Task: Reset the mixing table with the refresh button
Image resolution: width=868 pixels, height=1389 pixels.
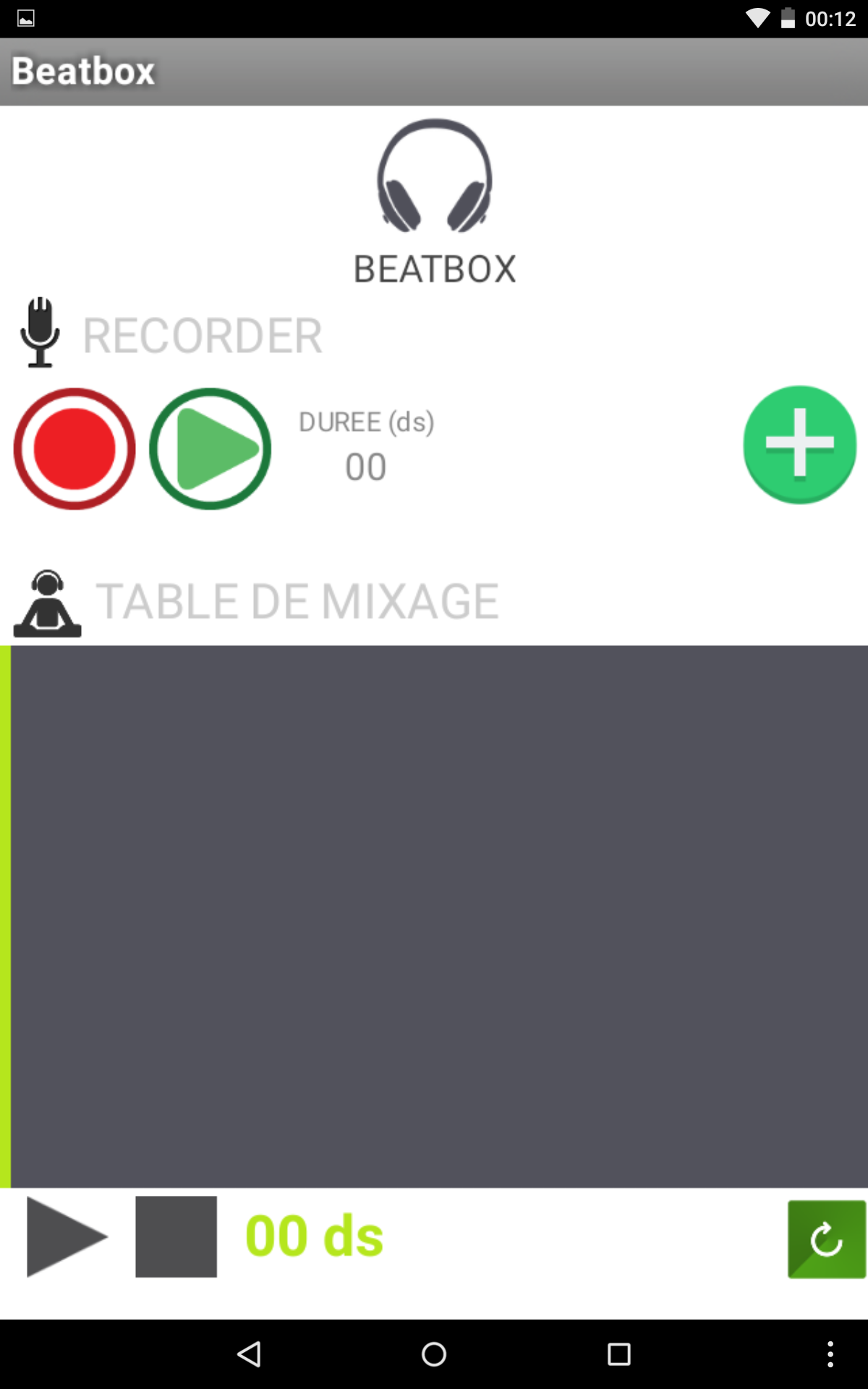Action: tap(826, 1239)
